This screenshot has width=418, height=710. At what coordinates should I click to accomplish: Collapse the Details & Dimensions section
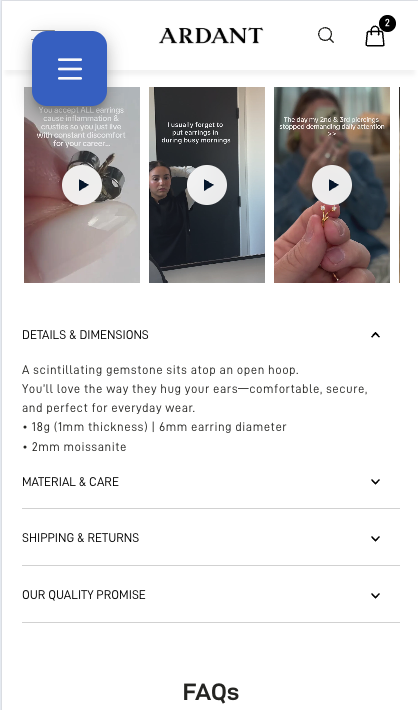coord(211,335)
